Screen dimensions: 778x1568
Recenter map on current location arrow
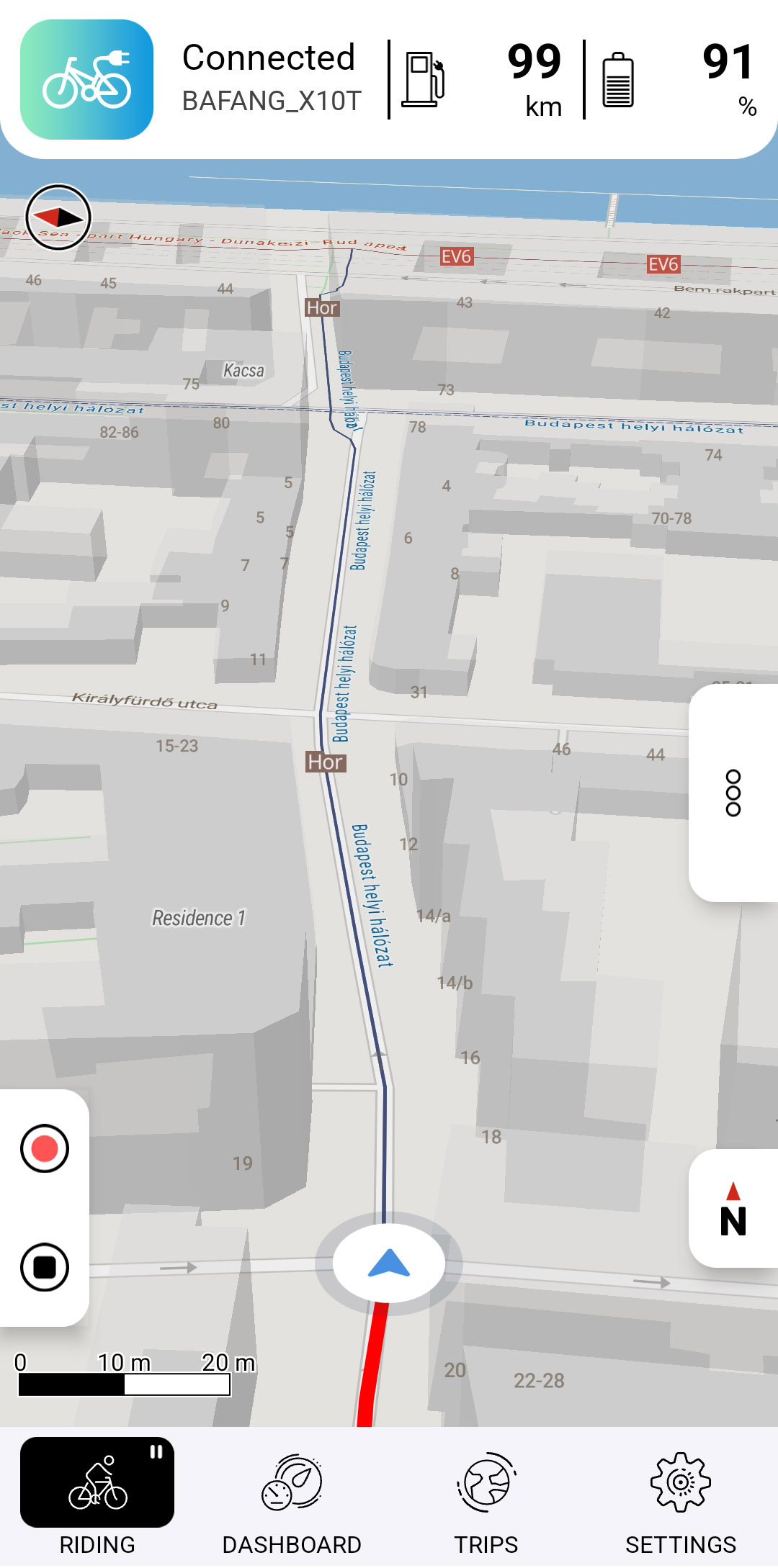(389, 1263)
